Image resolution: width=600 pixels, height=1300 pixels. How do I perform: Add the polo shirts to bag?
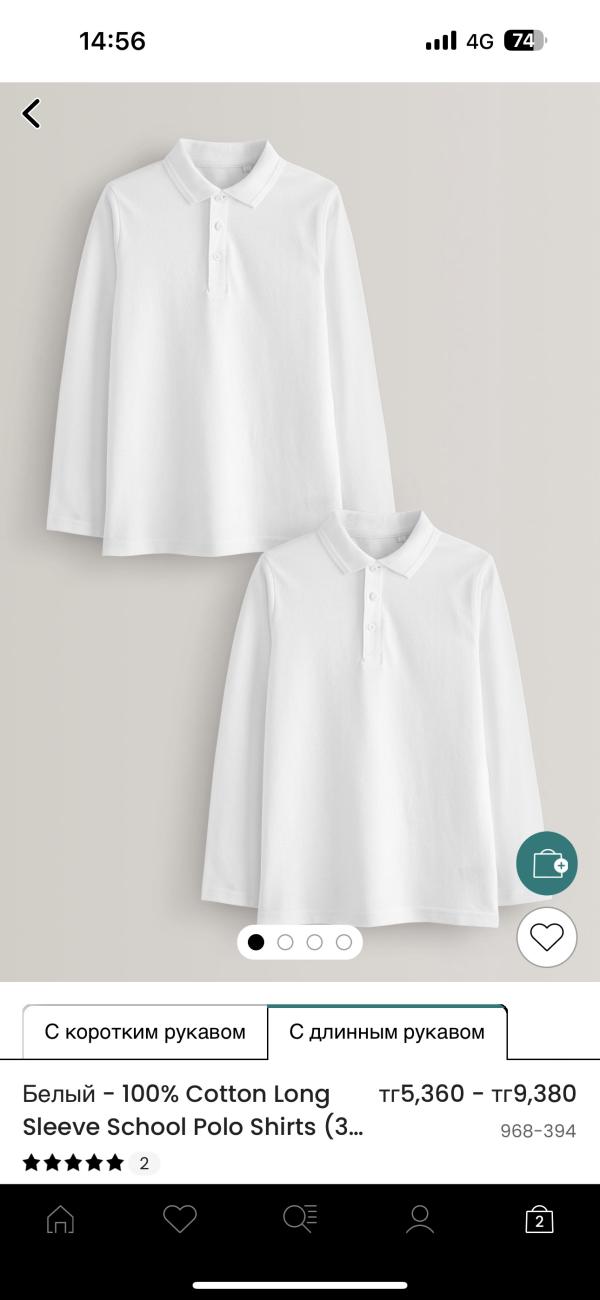(547, 863)
